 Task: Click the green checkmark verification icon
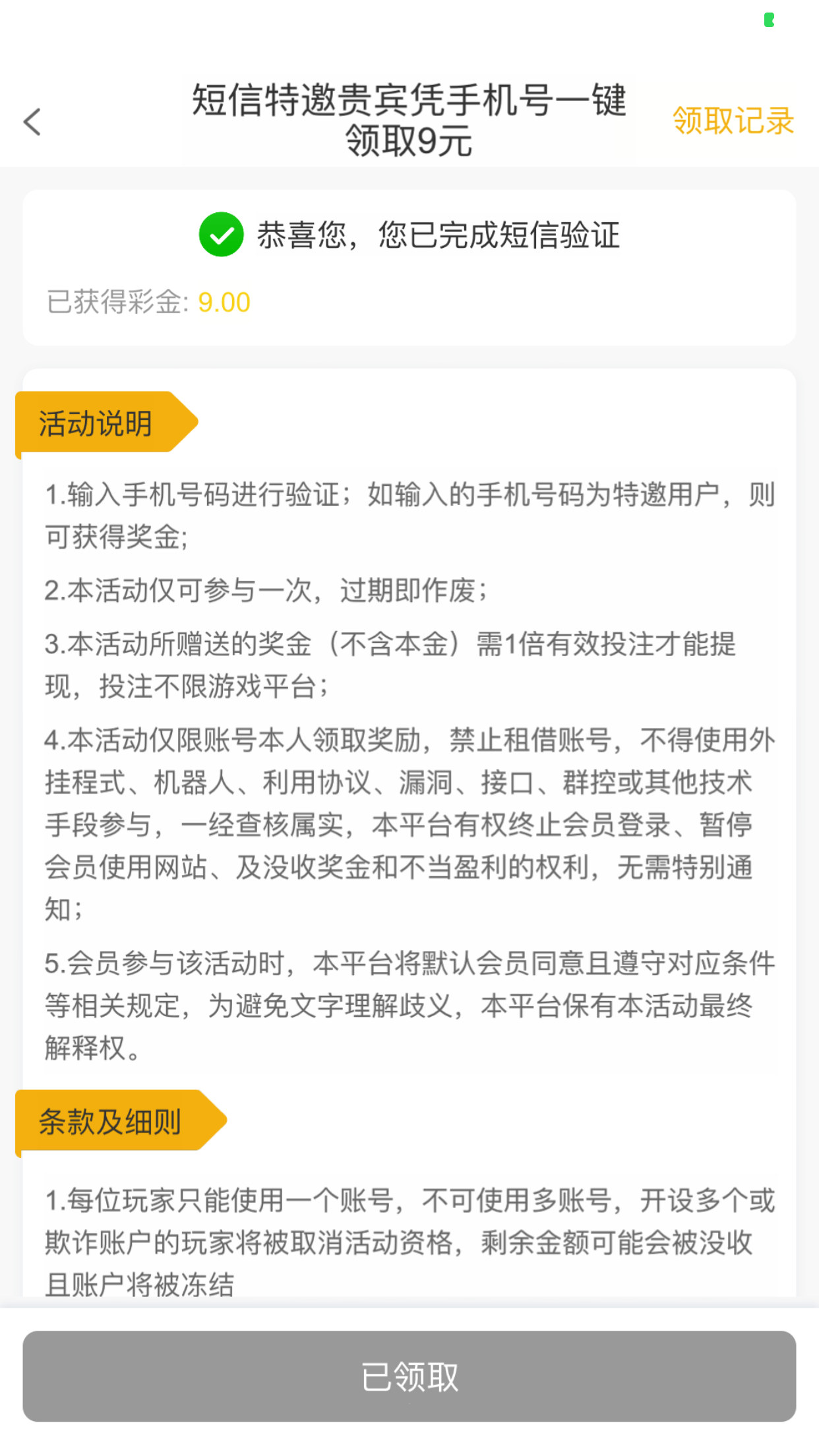221,236
